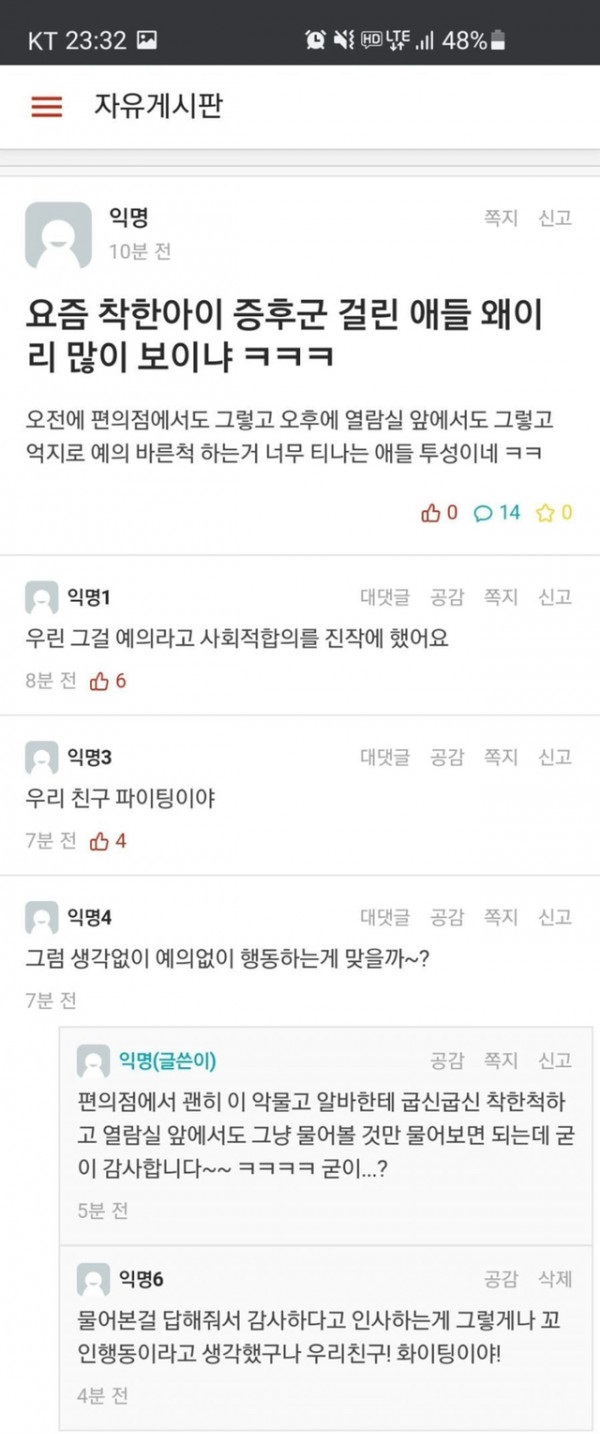This screenshot has width=600, height=1434.
Task: Report 익명4's comment with 신고
Action: 555,917
